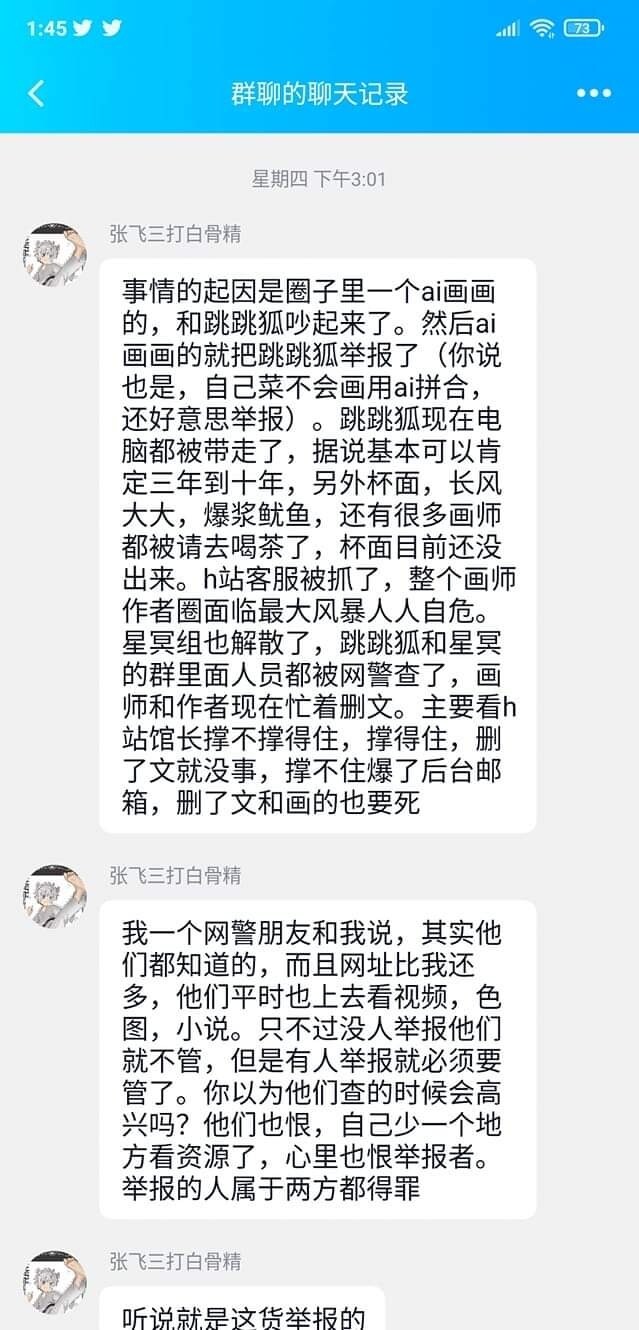The image size is (639, 1330).
Task: Go back using the header arrow
Action: point(36,94)
